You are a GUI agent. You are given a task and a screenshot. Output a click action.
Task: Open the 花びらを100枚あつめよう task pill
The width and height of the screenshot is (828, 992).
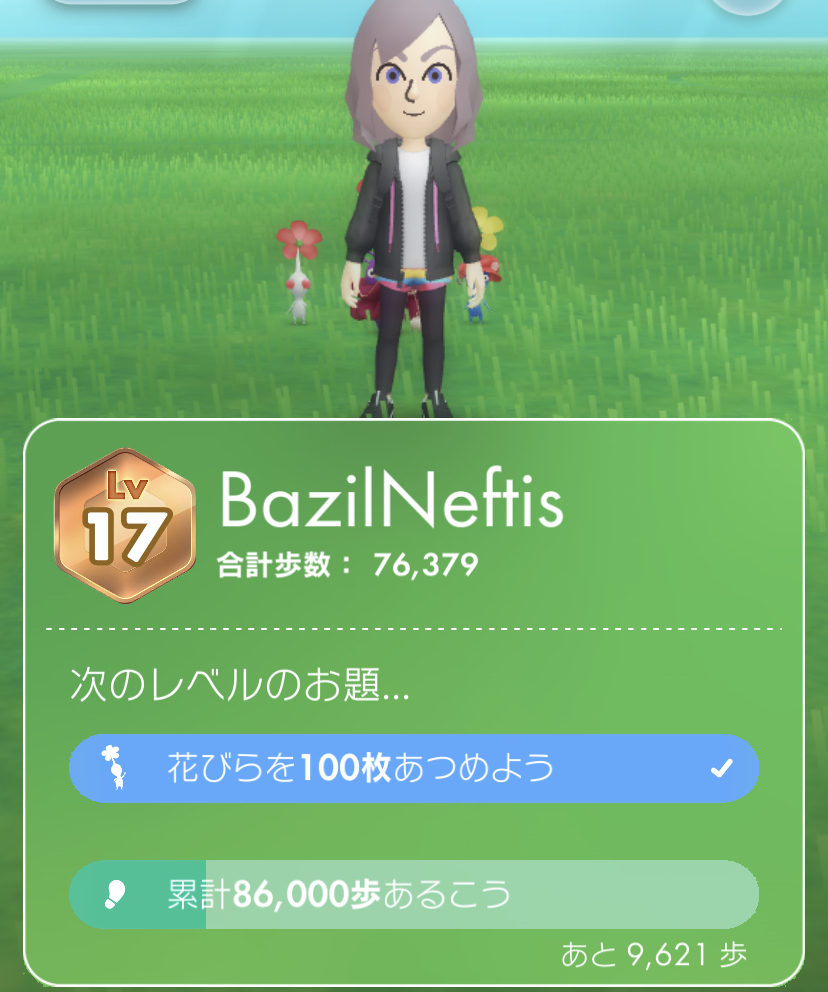[x=413, y=768]
